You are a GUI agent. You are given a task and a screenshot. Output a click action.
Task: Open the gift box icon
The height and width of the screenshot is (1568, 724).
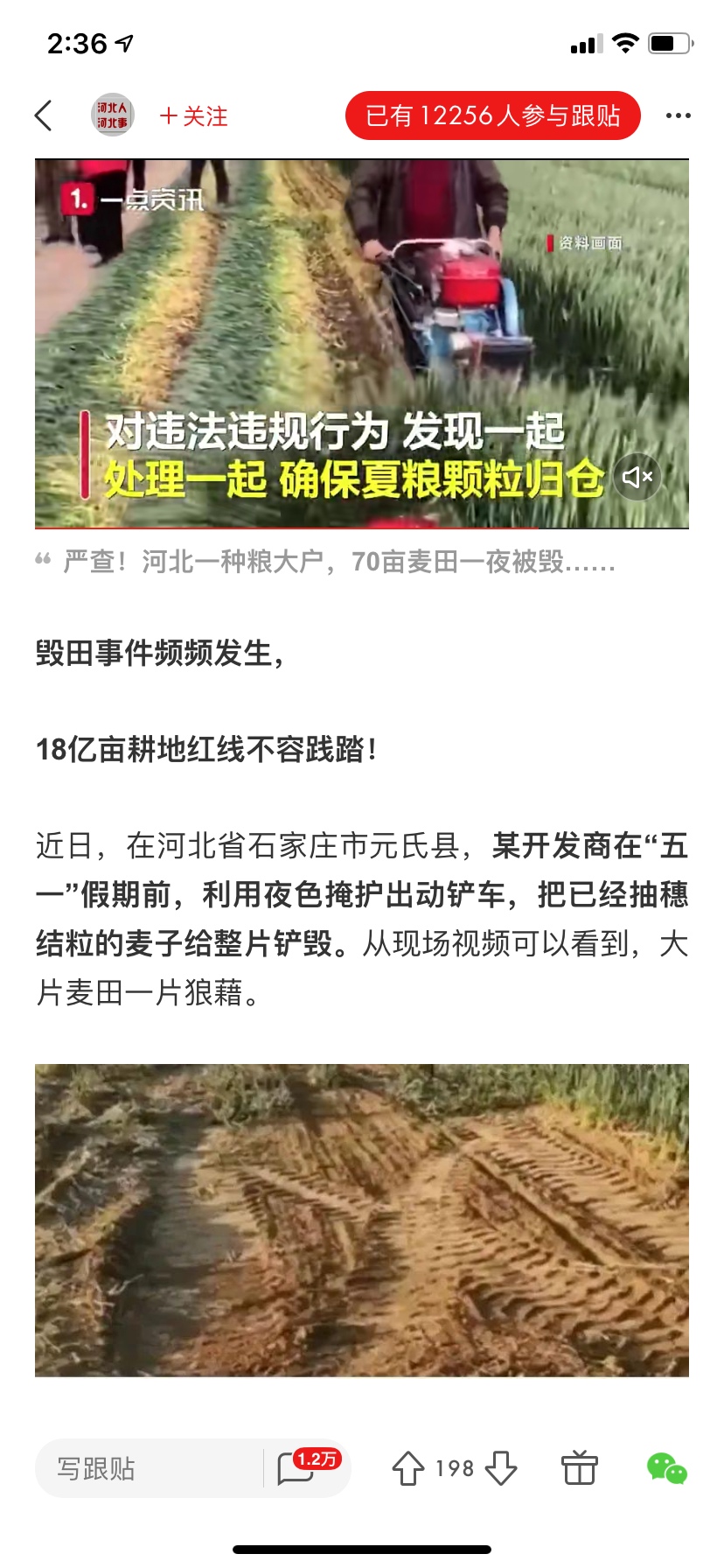pos(579,1468)
